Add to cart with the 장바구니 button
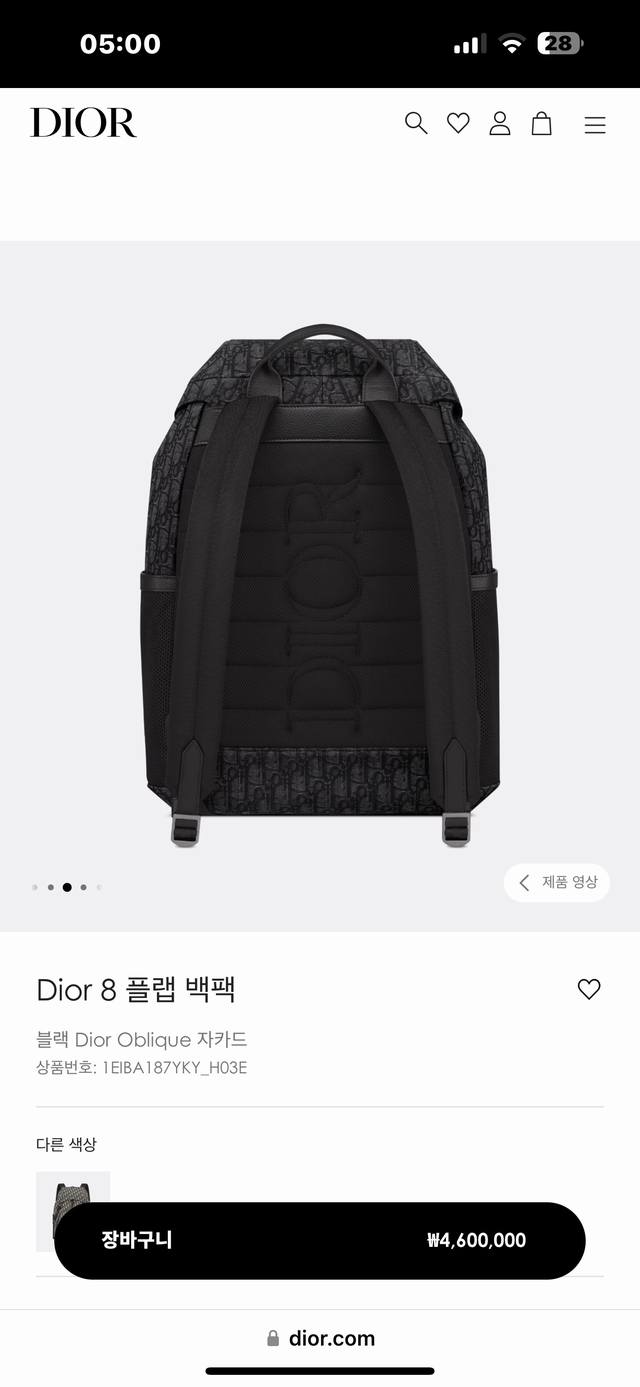 click(x=319, y=1240)
